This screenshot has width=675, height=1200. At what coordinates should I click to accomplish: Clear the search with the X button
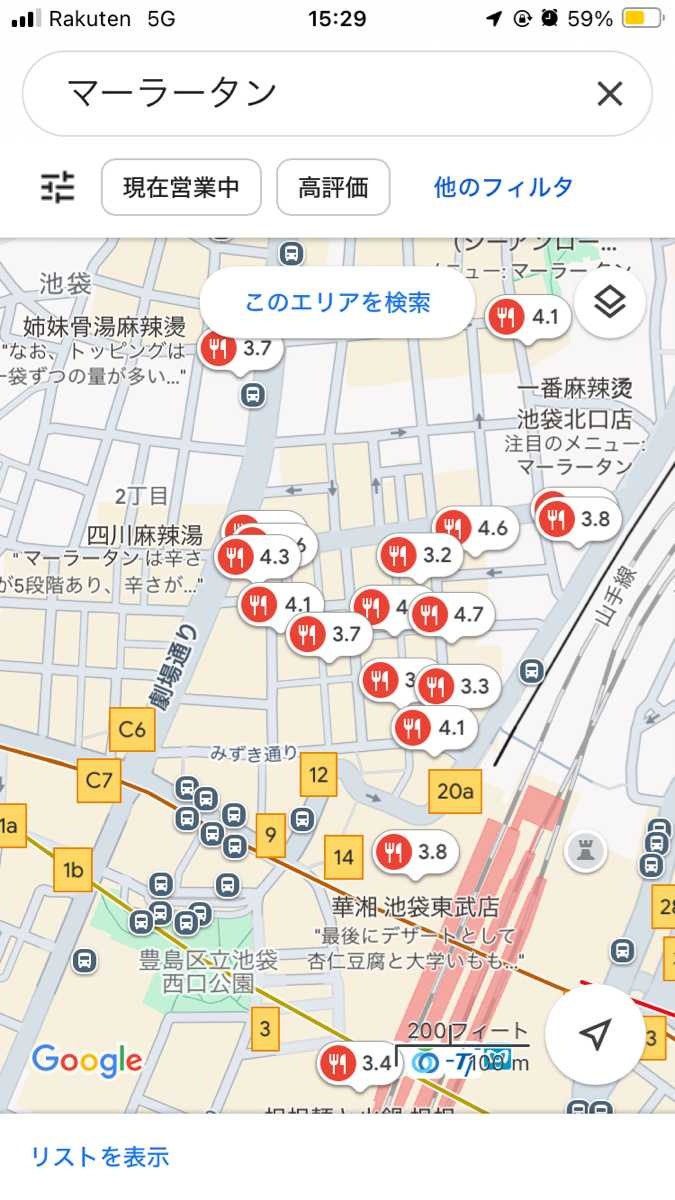[x=609, y=94]
